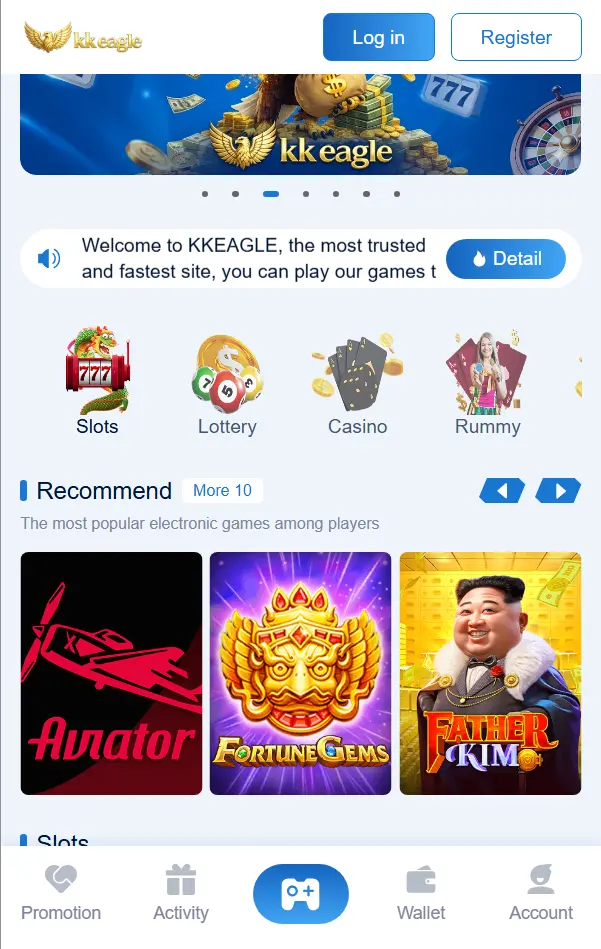Open the Register page
The width and height of the screenshot is (601, 949).
(x=516, y=37)
